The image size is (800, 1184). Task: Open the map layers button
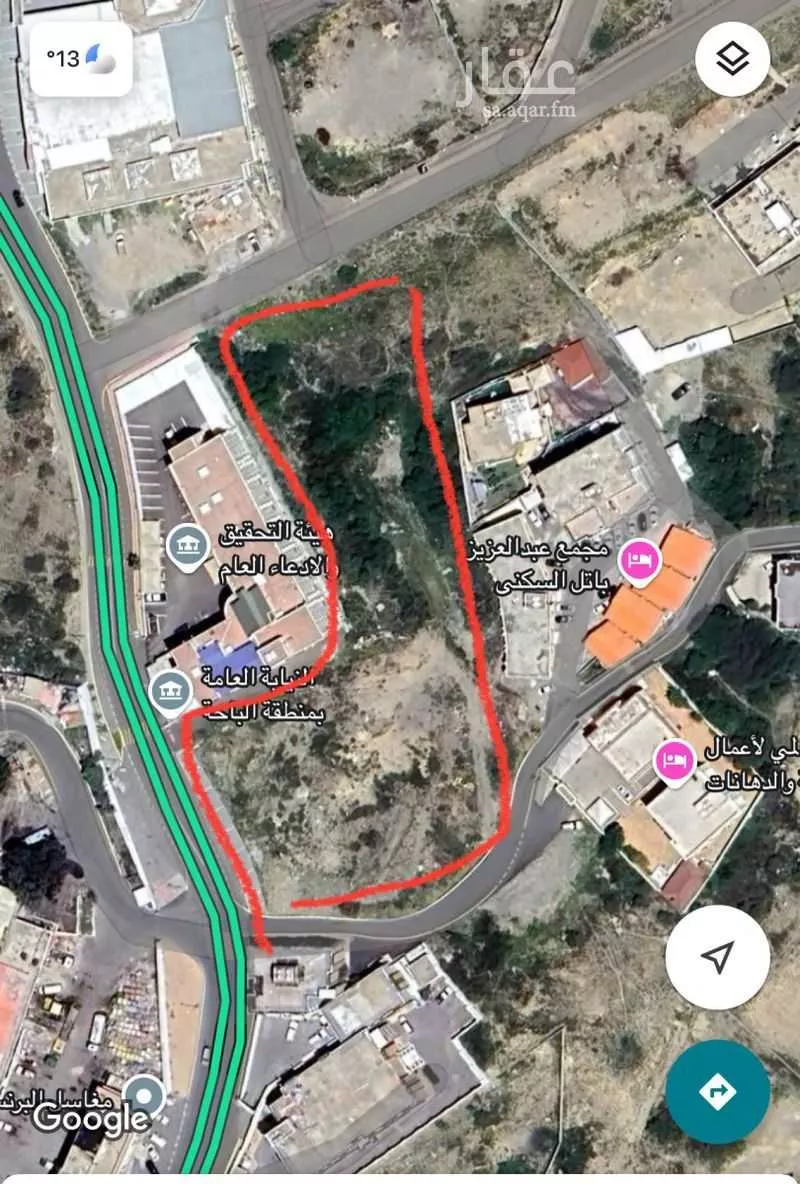click(732, 59)
